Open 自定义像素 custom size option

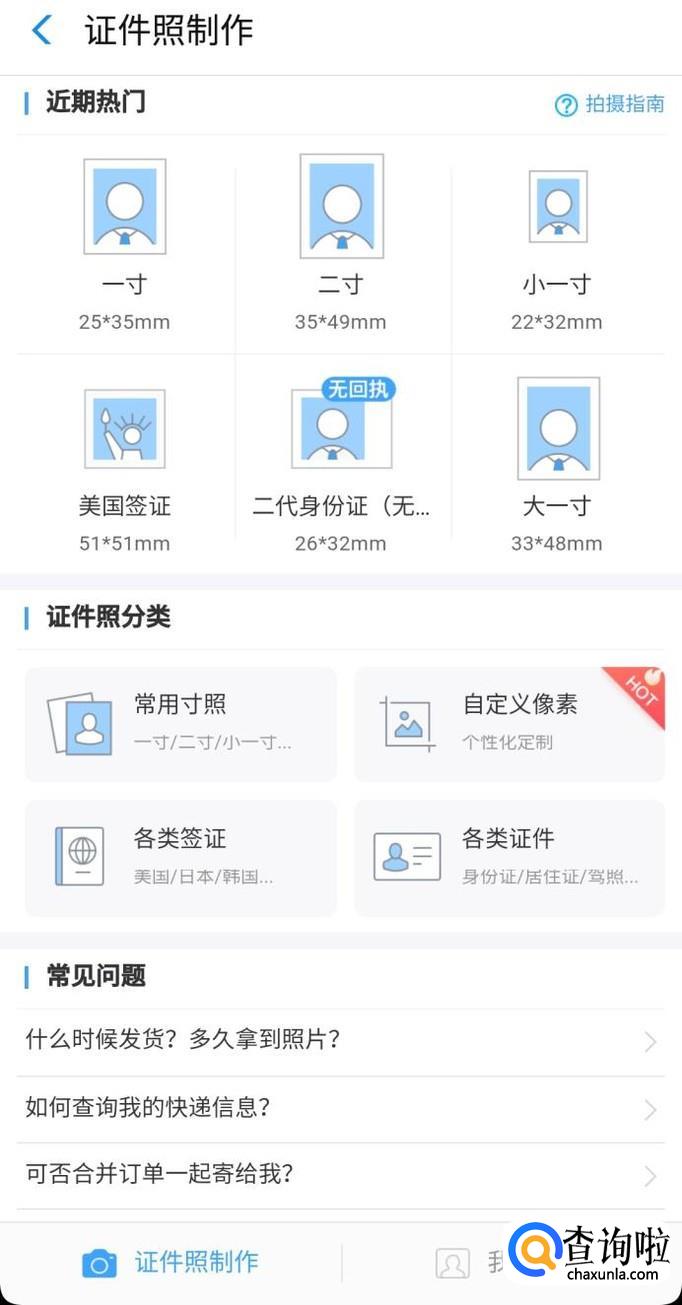[509, 724]
